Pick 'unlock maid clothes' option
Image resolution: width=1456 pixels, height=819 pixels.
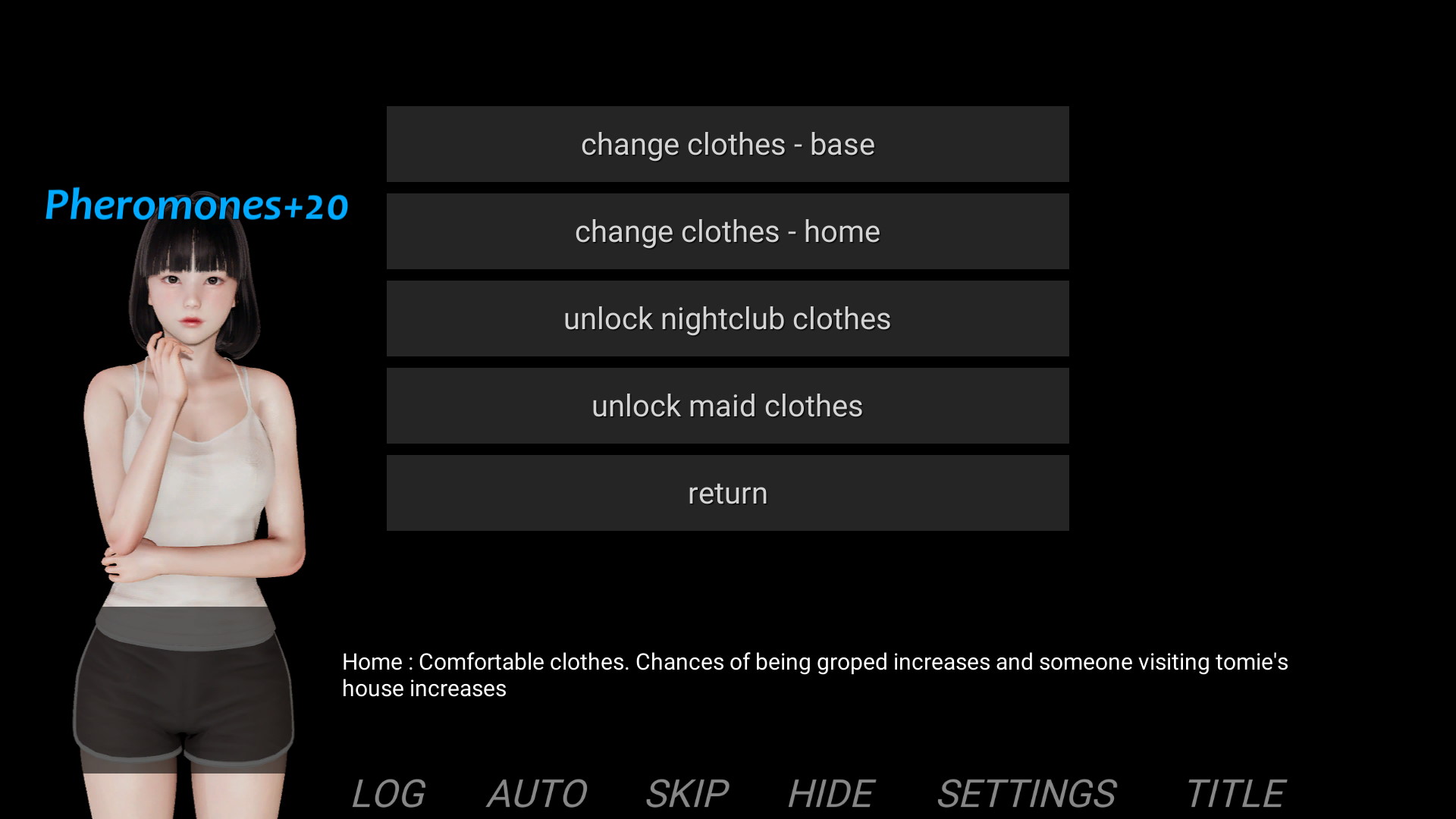(727, 406)
